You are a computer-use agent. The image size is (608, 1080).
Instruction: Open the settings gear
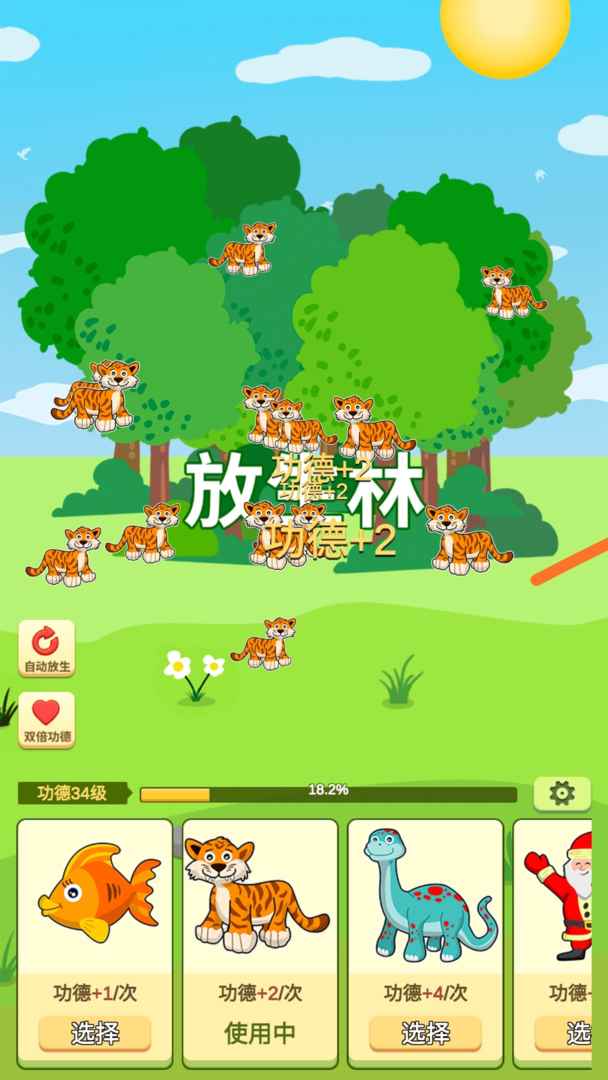[562, 794]
